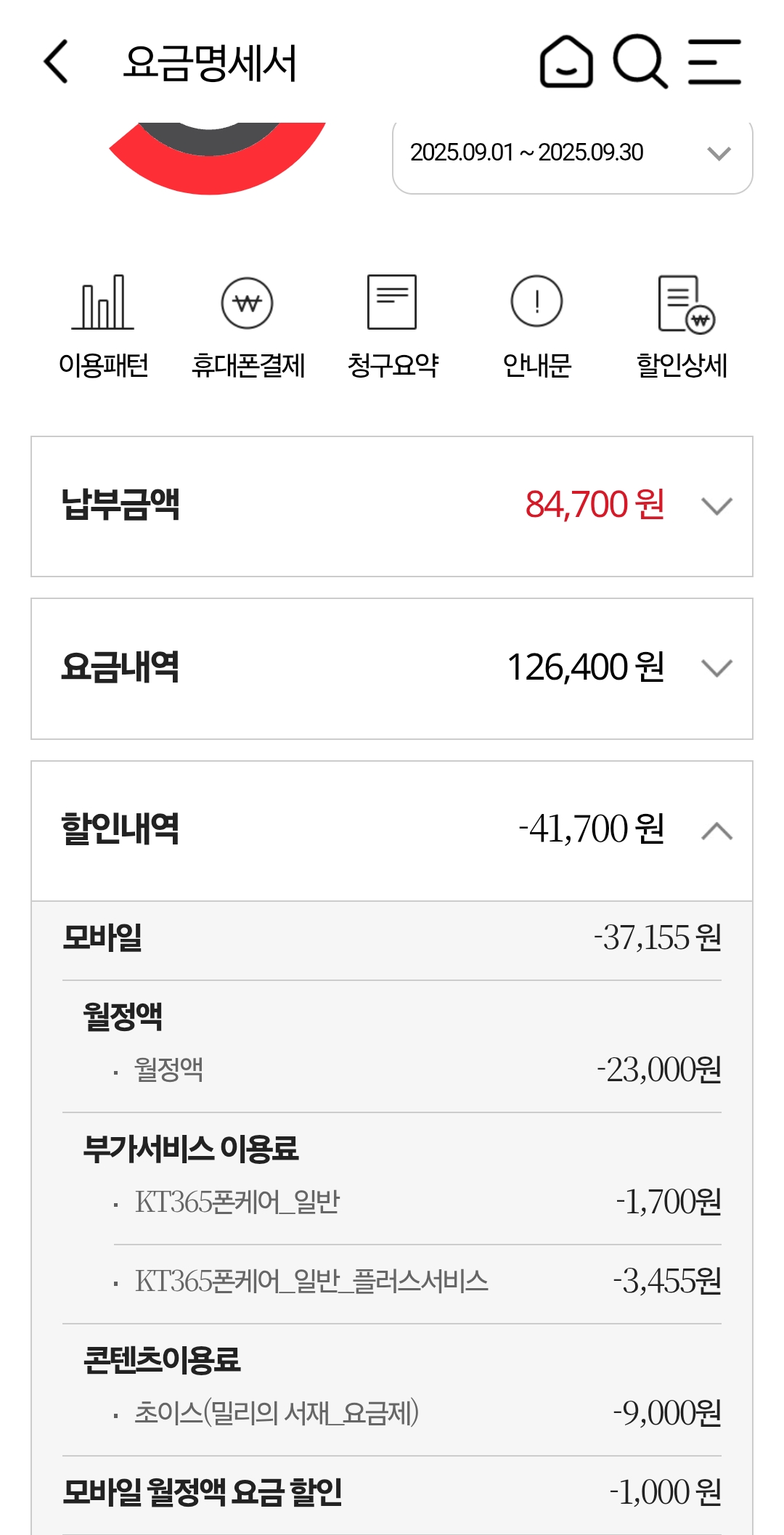Expand the 요금내역 section
The height and width of the screenshot is (1535, 784).
tap(716, 668)
